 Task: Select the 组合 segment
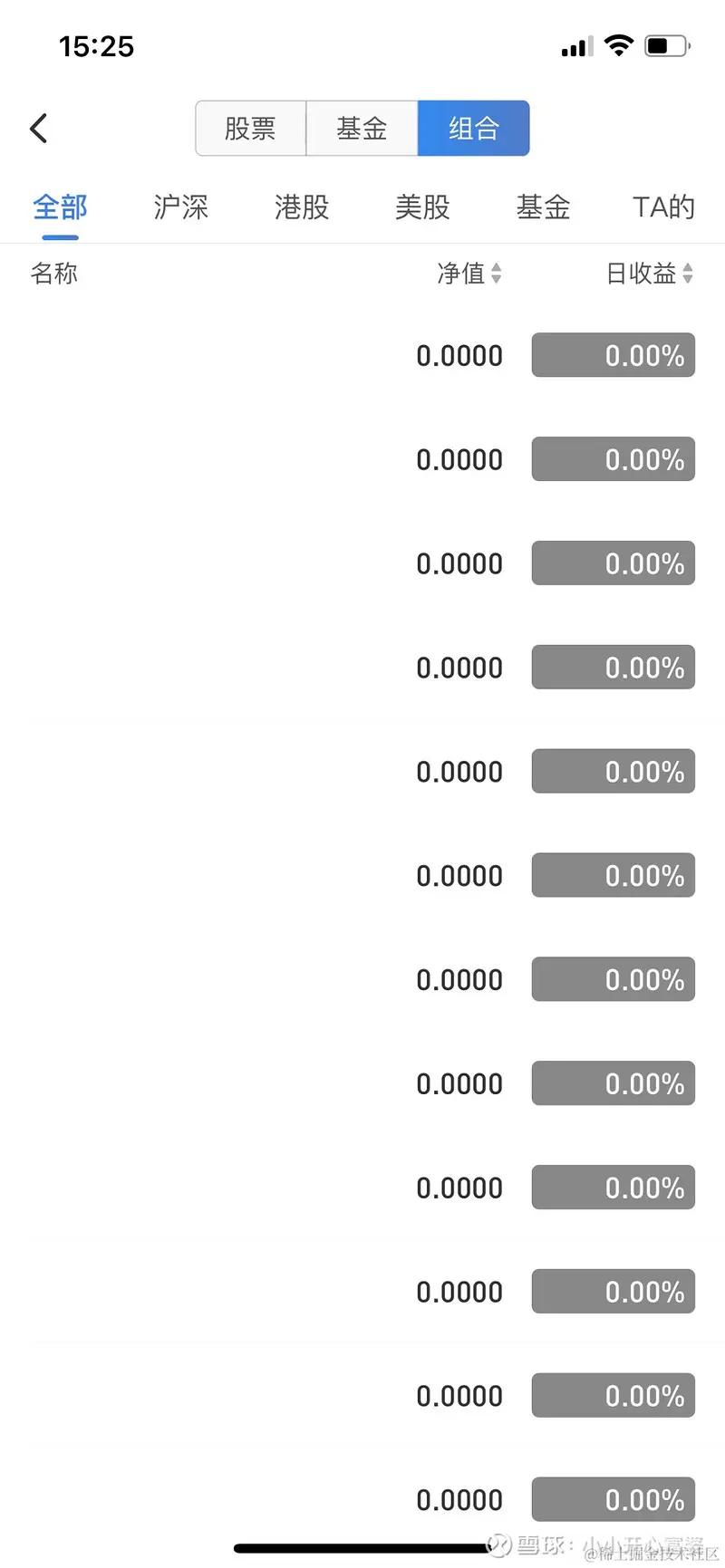pos(473,129)
